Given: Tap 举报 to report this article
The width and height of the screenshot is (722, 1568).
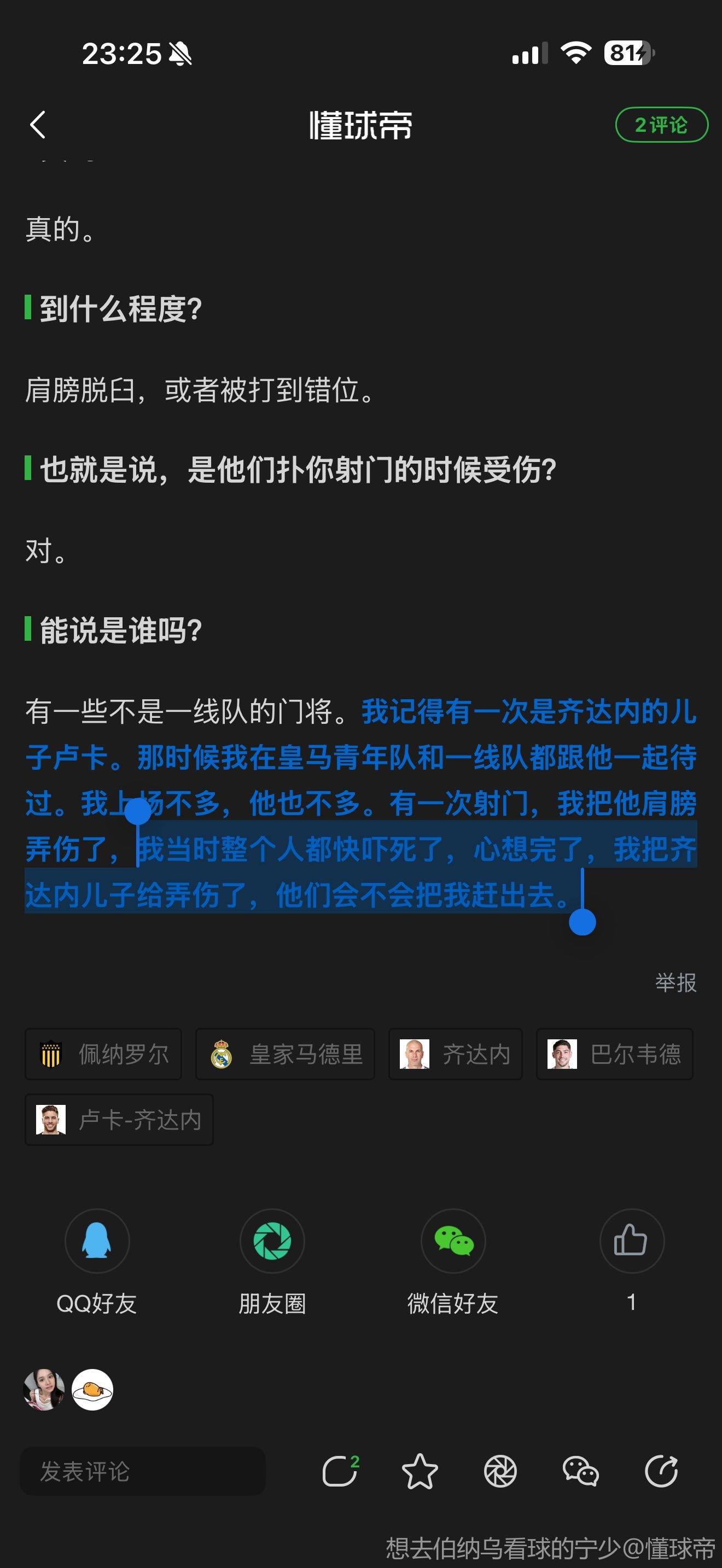Looking at the screenshot, I should (675, 982).
